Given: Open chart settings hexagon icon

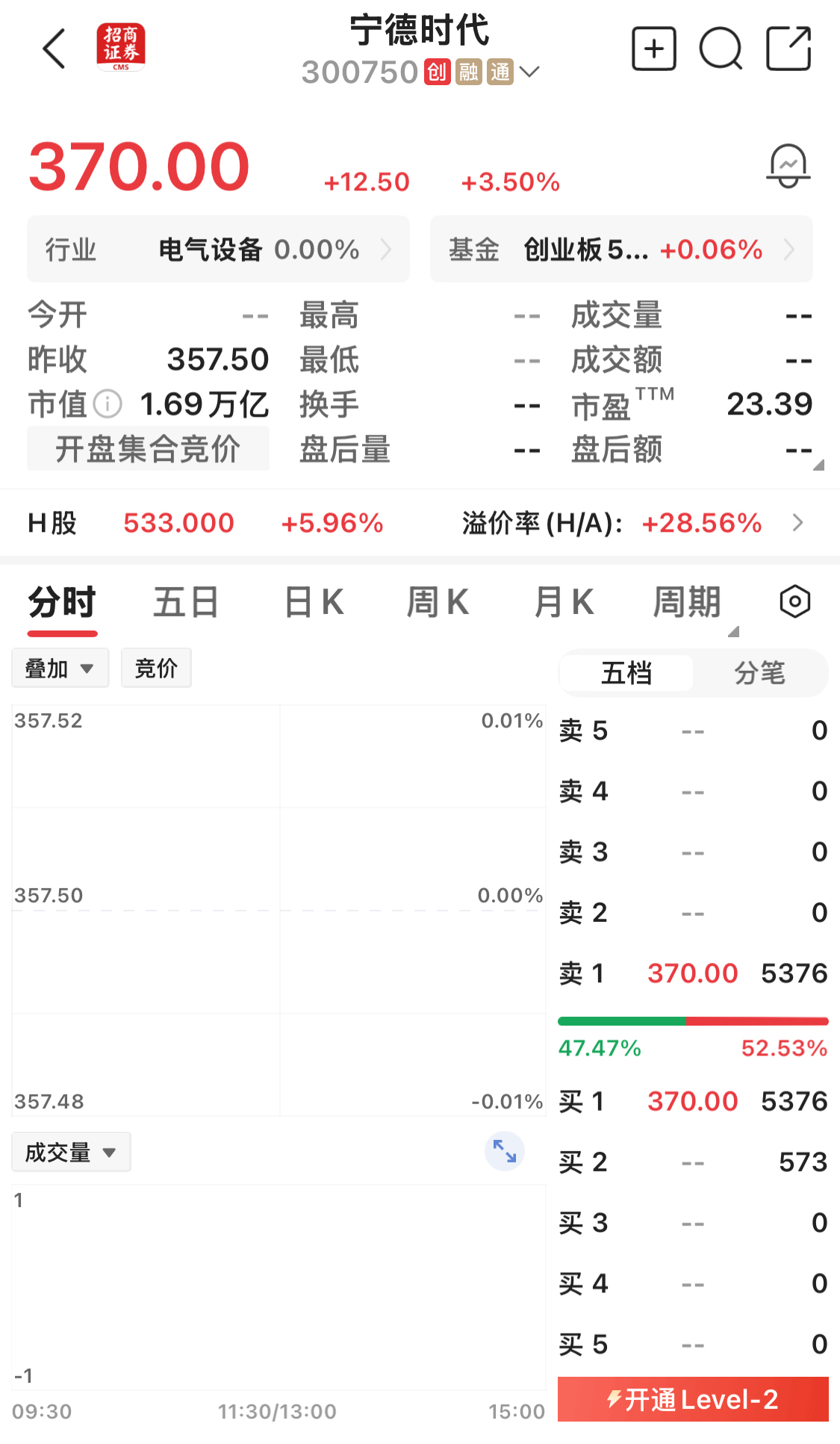Looking at the screenshot, I should tap(794, 601).
